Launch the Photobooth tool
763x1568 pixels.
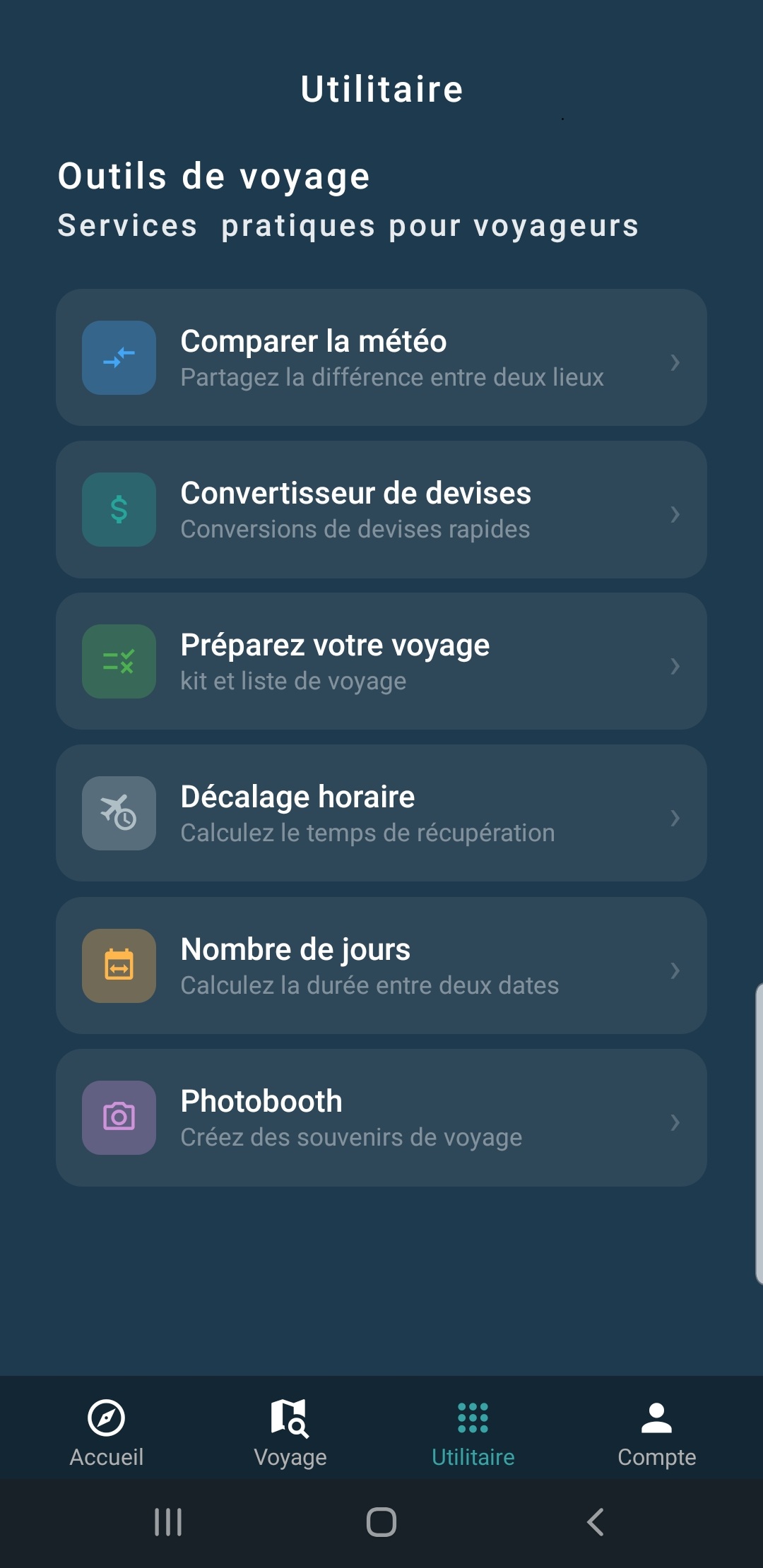pos(381,1117)
